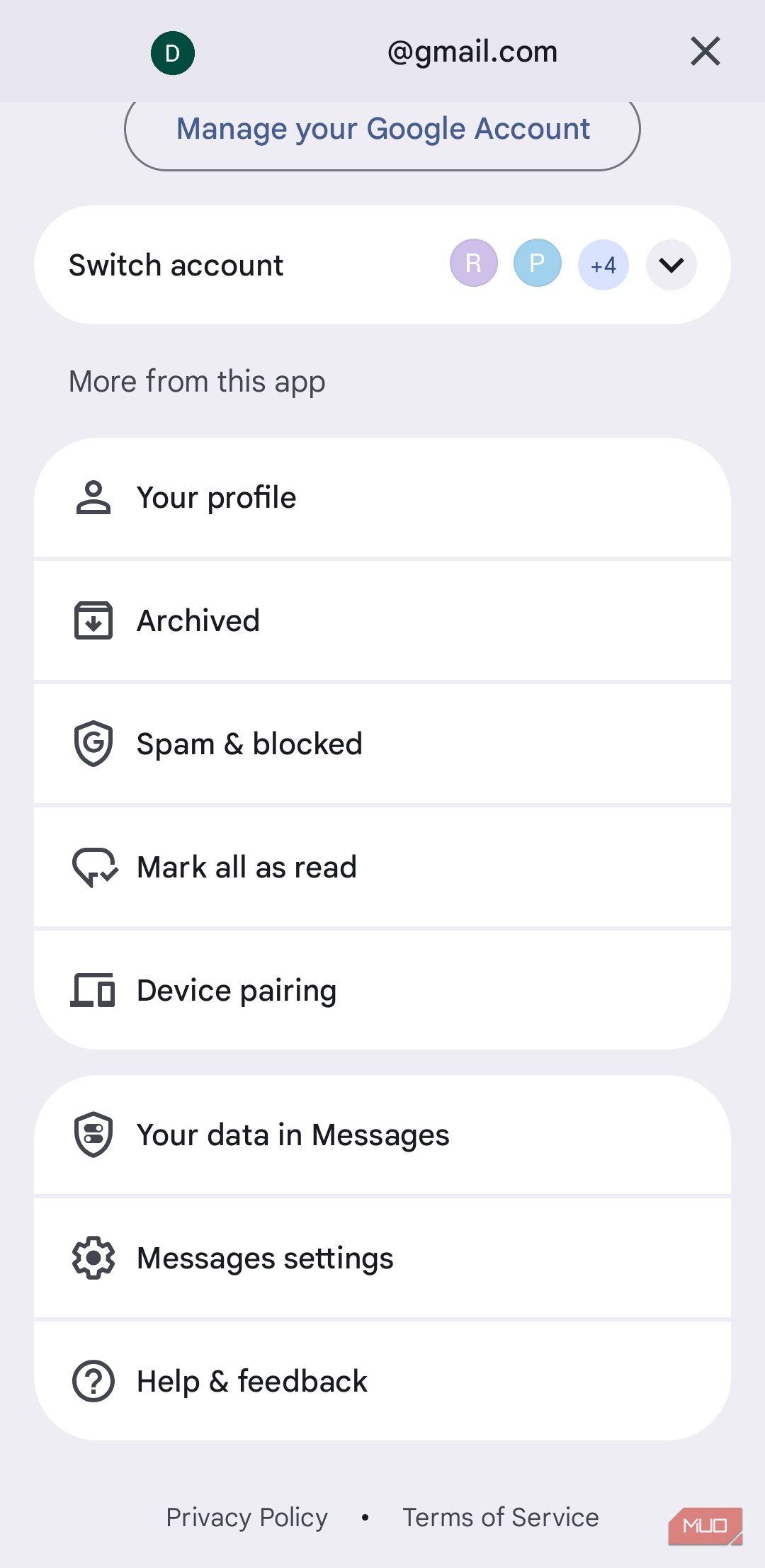Tap Manage your Google Account button
The height and width of the screenshot is (1568, 765).
(382, 130)
